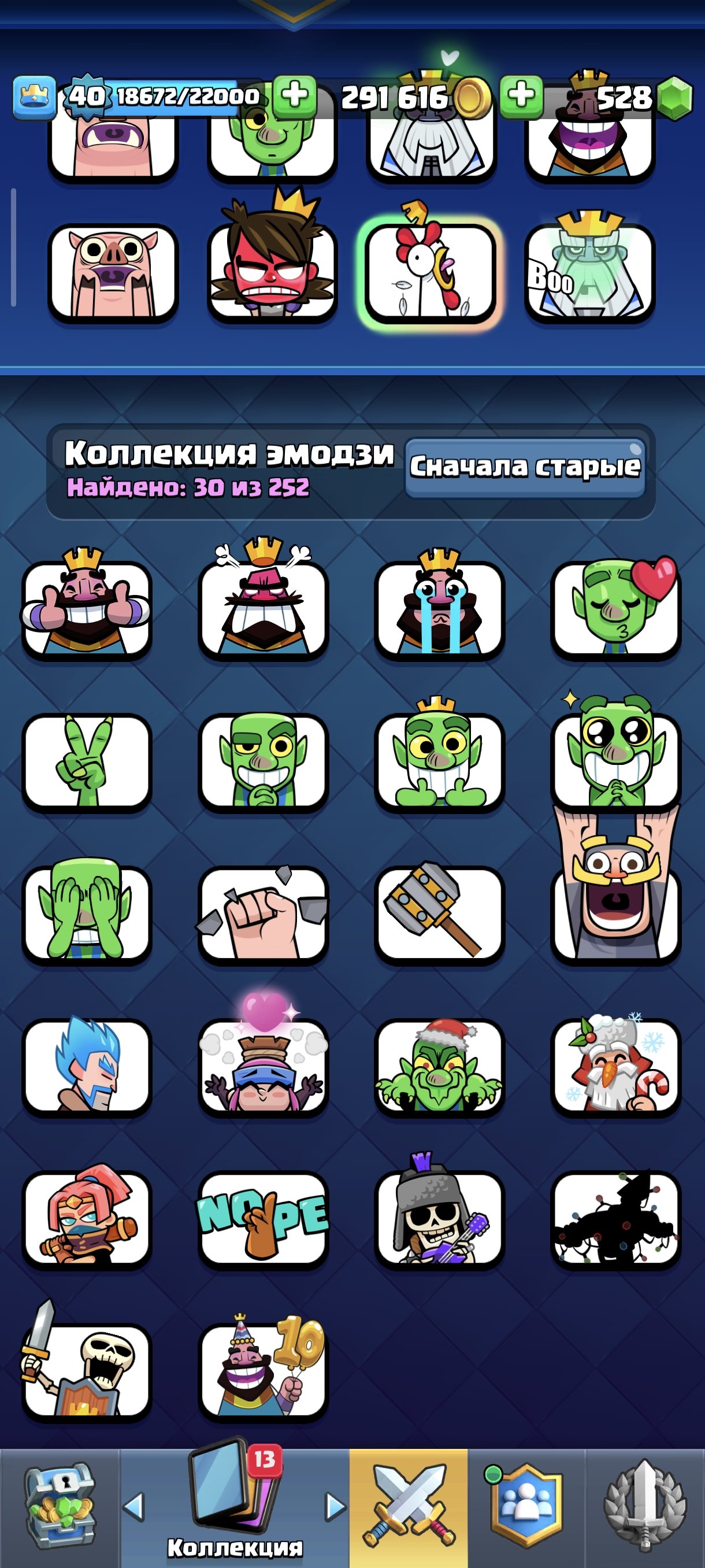The width and height of the screenshot is (705, 1568).
Task: Select the crying king emote
Action: [x=439, y=610]
